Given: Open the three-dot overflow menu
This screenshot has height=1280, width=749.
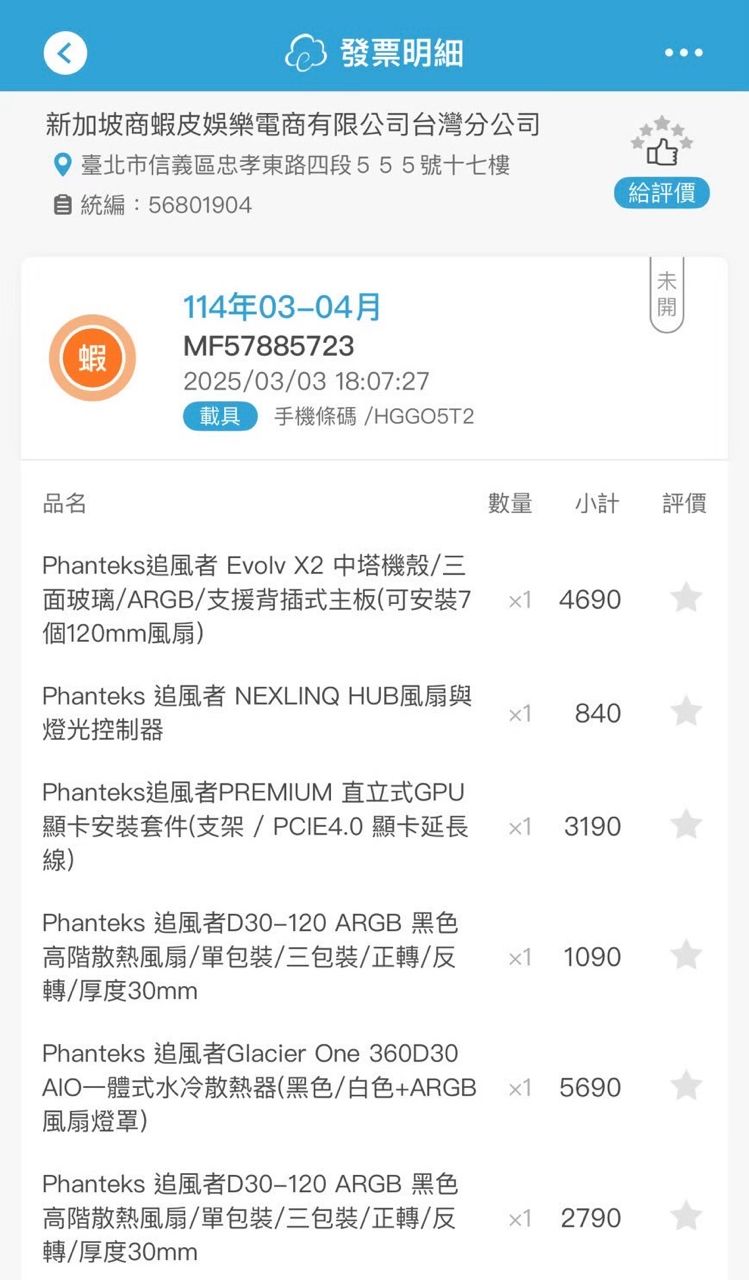Looking at the screenshot, I should coord(684,53).
